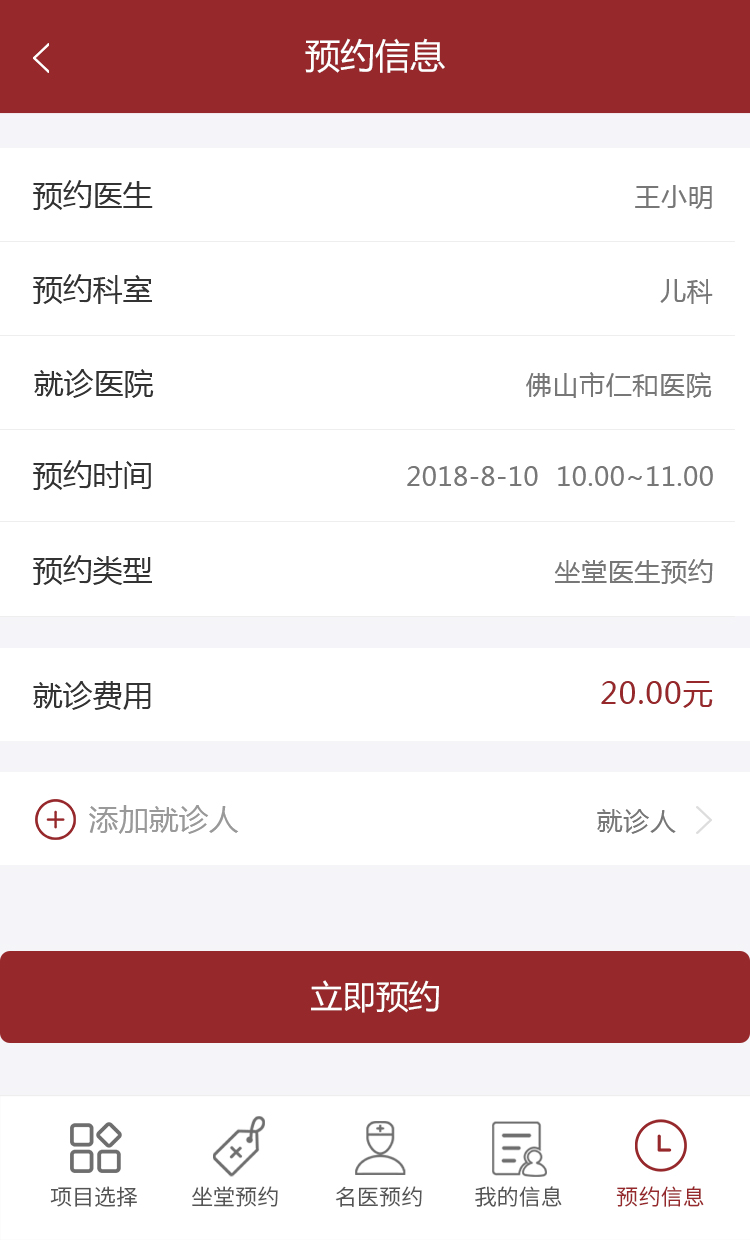Go back using the header arrow
This screenshot has width=750, height=1240.
[41, 58]
